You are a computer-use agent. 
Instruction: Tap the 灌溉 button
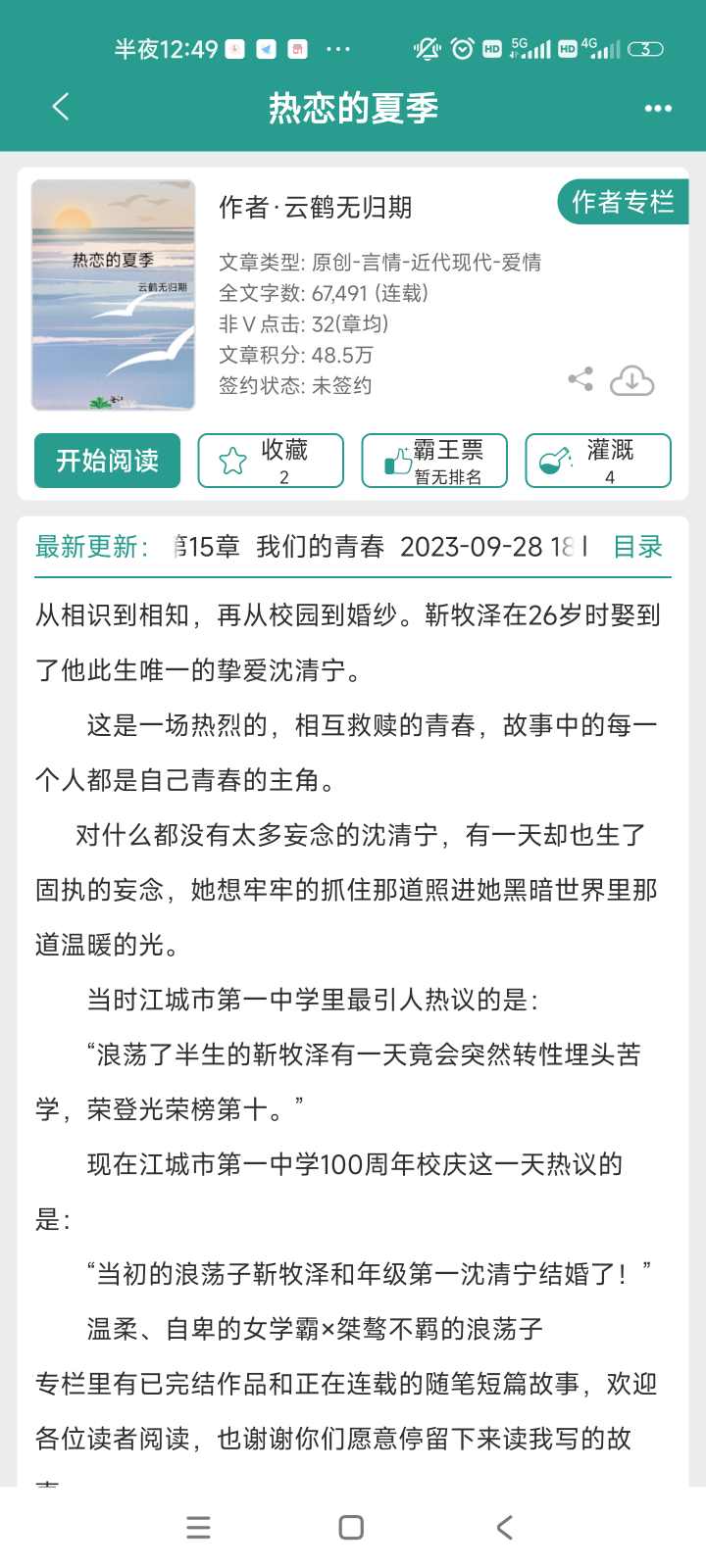pyautogui.click(x=598, y=461)
